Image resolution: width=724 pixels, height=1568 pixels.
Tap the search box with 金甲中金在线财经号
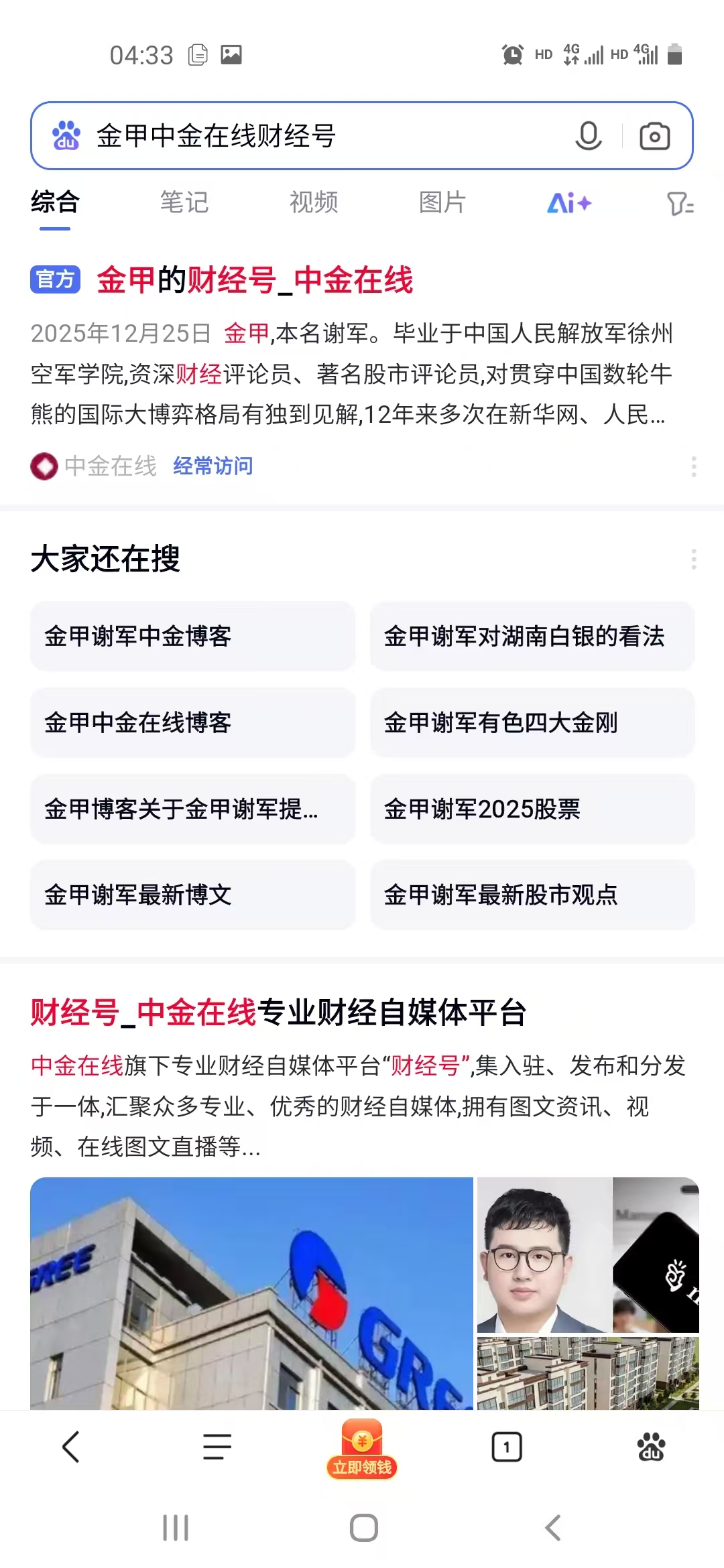(302, 136)
